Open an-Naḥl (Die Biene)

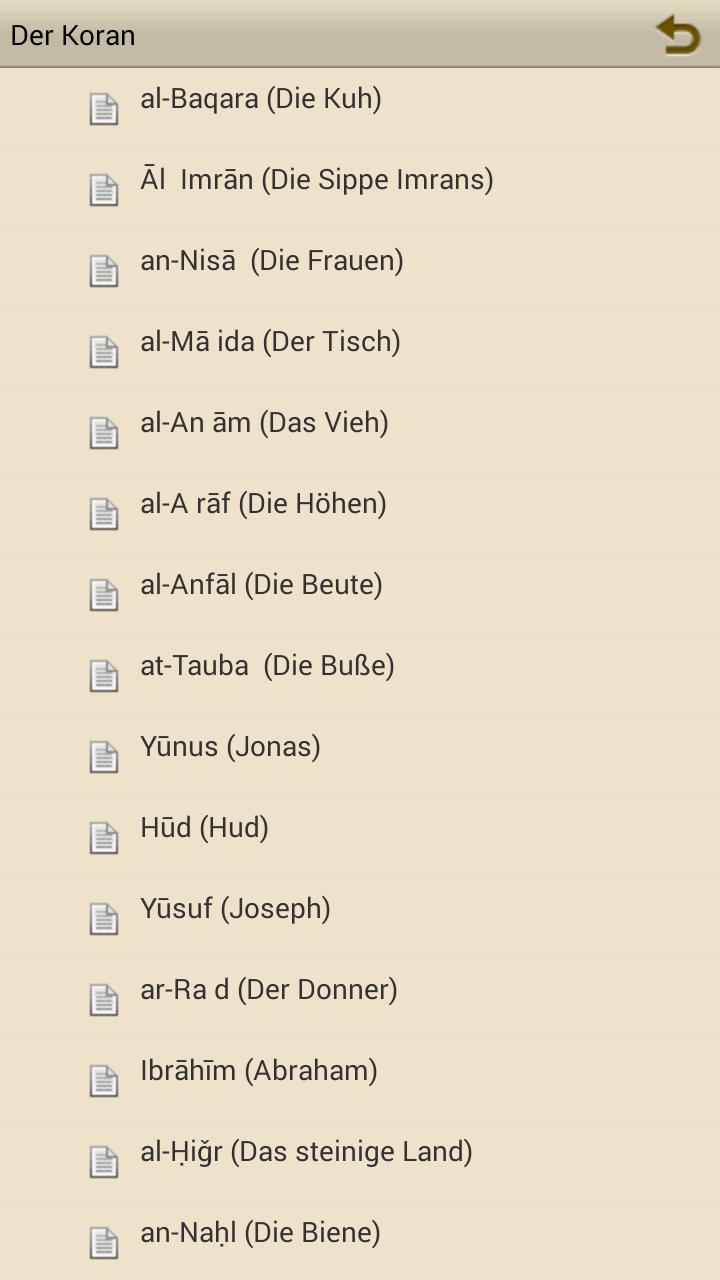260,1232
